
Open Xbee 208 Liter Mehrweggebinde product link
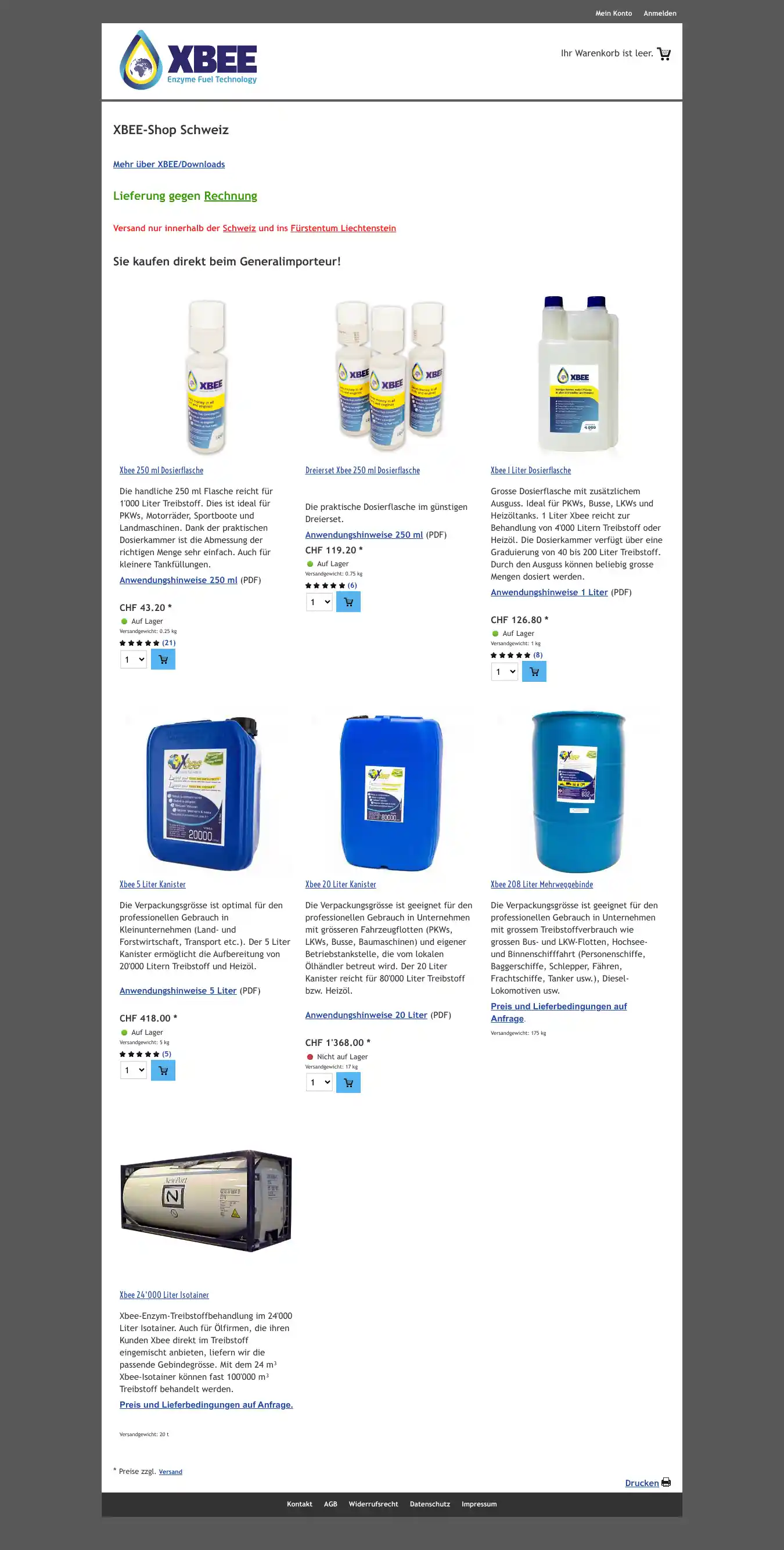(541, 884)
